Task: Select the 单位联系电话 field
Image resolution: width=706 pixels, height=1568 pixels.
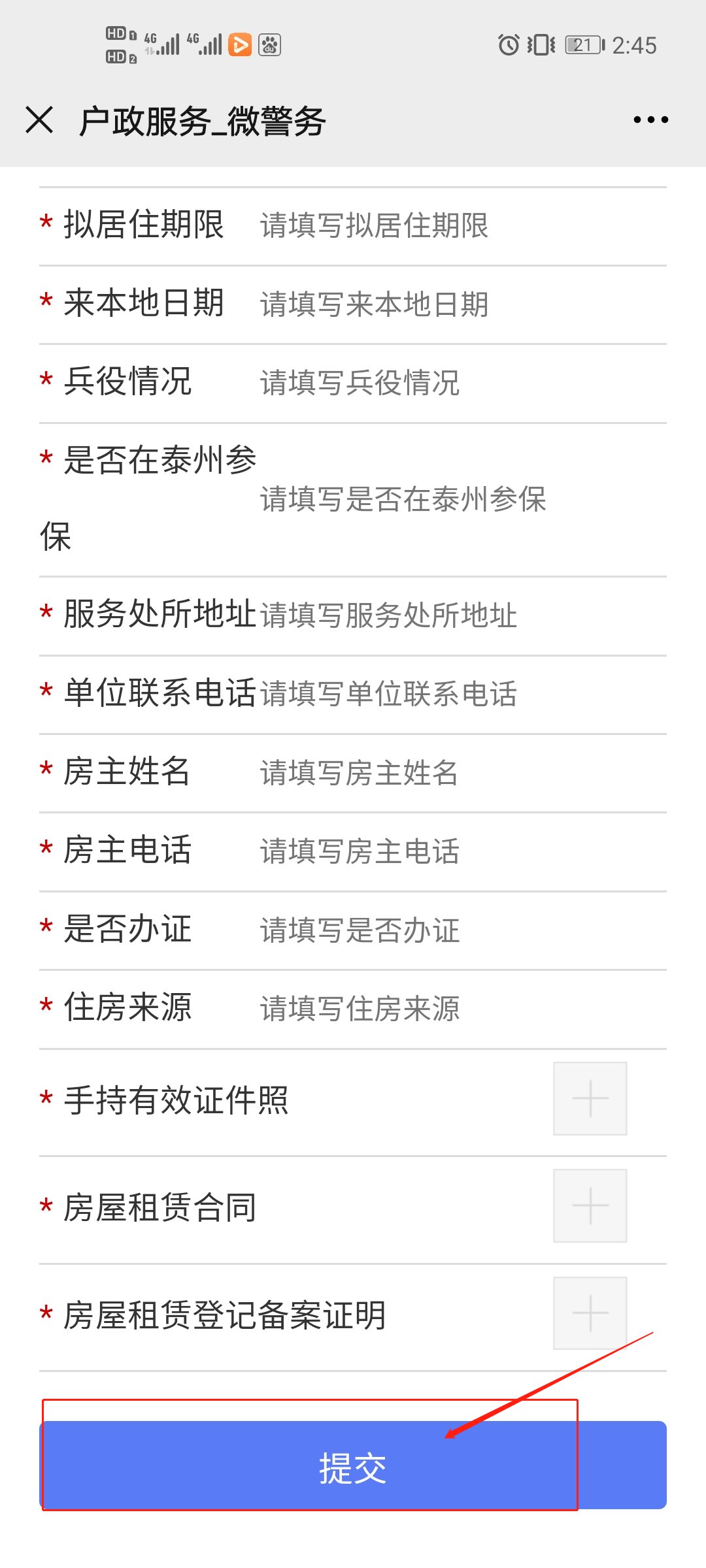Action: click(458, 694)
